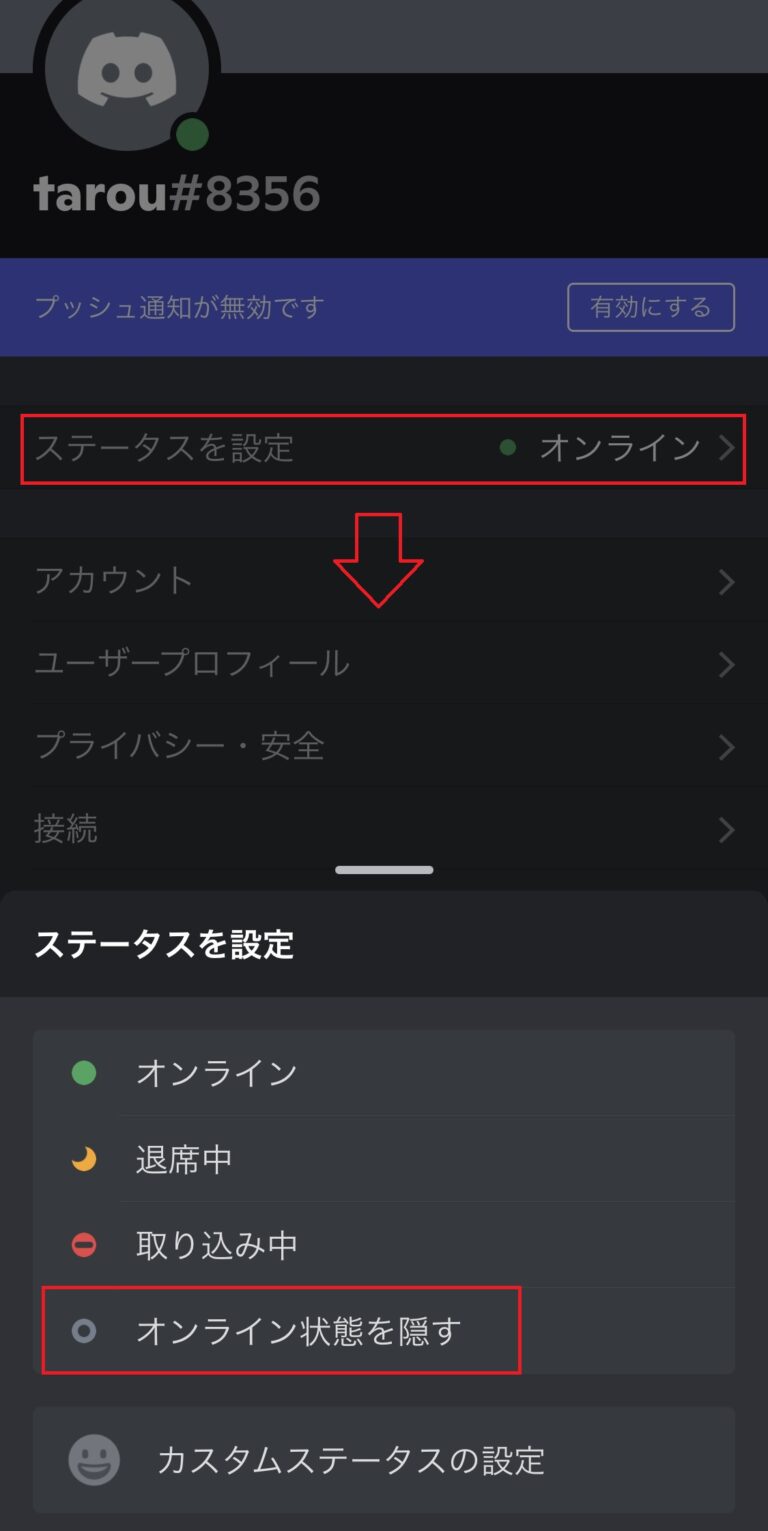The width and height of the screenshot is (768, 1531).
Task: Open the ステータスを設定 row showing オンライン
Action: (384, 448)
